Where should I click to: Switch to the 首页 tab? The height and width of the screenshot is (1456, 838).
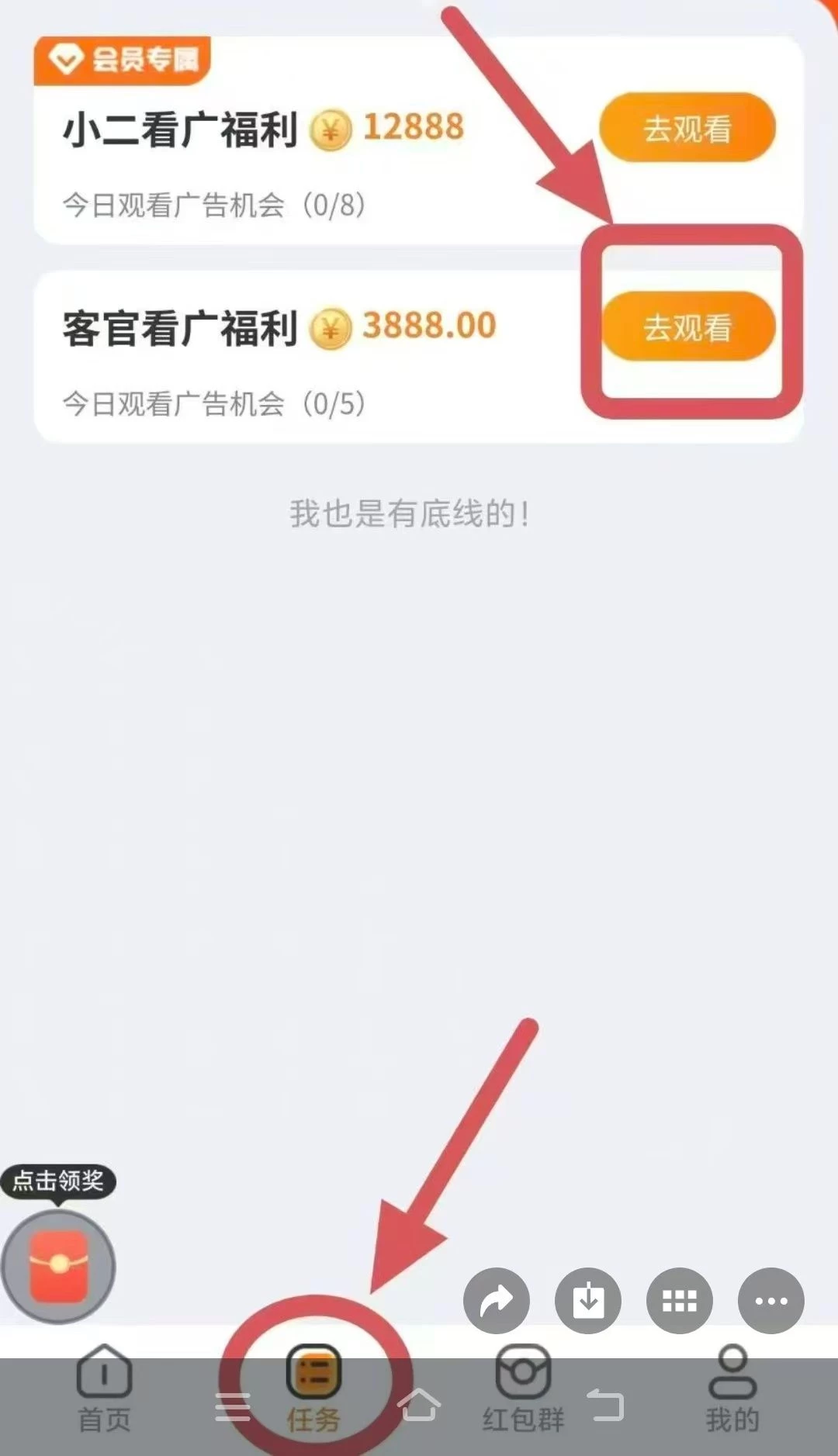pyautogui.click(x=104, y=1389)
